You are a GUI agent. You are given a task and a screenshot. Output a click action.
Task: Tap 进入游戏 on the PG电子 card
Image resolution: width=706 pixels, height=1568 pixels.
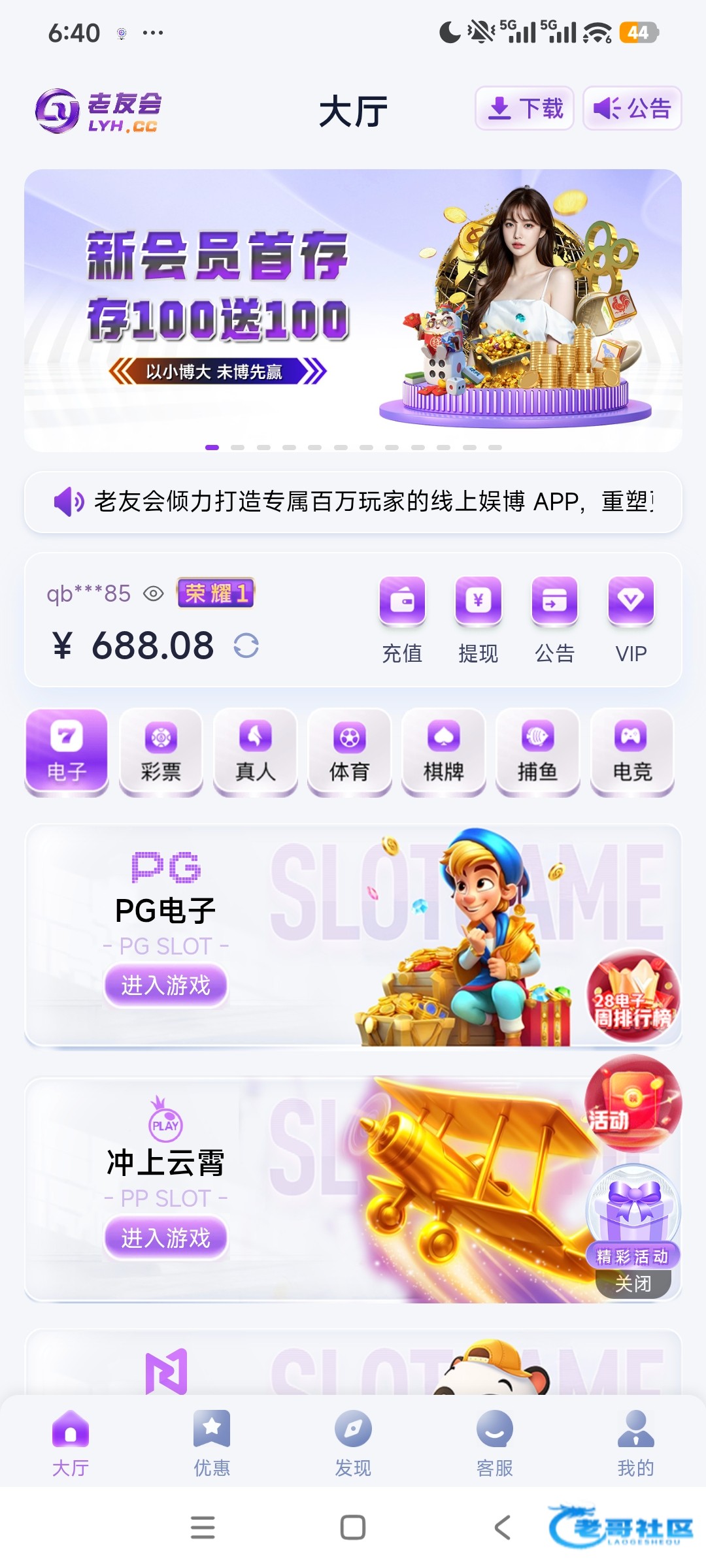165,985
